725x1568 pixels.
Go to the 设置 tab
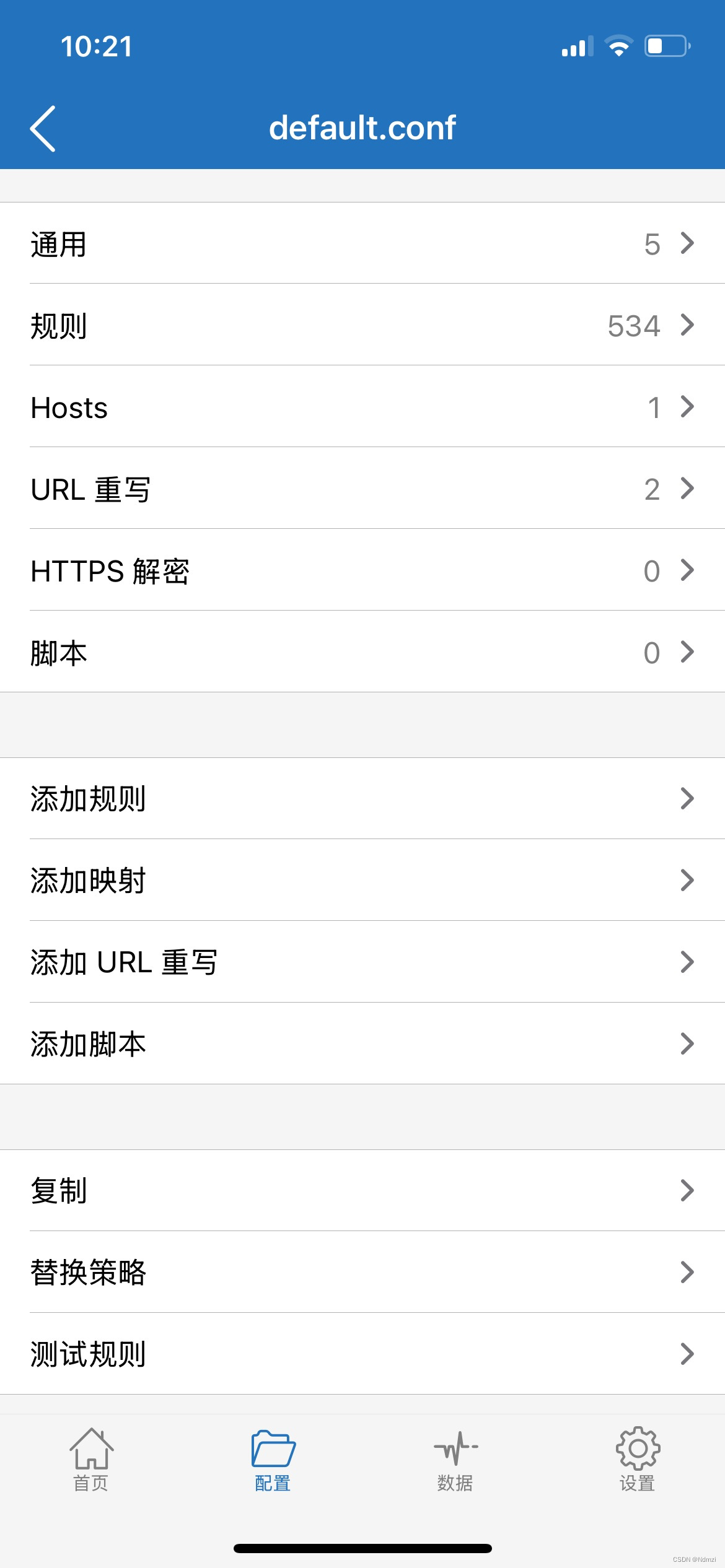click(x=637, y=1459)
